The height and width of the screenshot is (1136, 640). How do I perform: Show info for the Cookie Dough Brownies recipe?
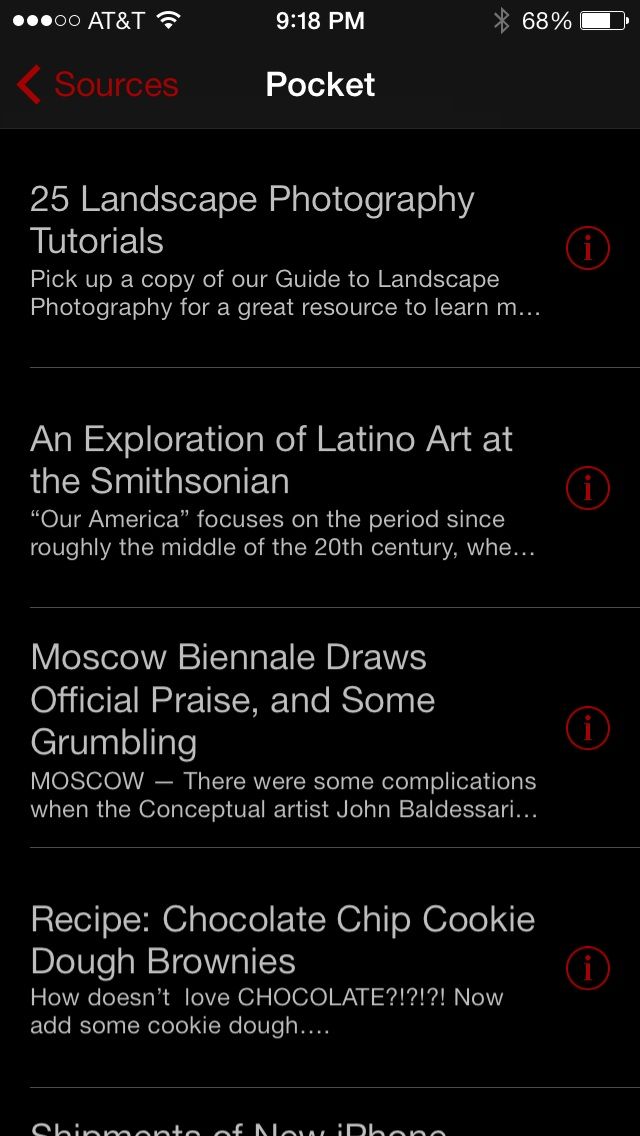(x=587, y=968)
